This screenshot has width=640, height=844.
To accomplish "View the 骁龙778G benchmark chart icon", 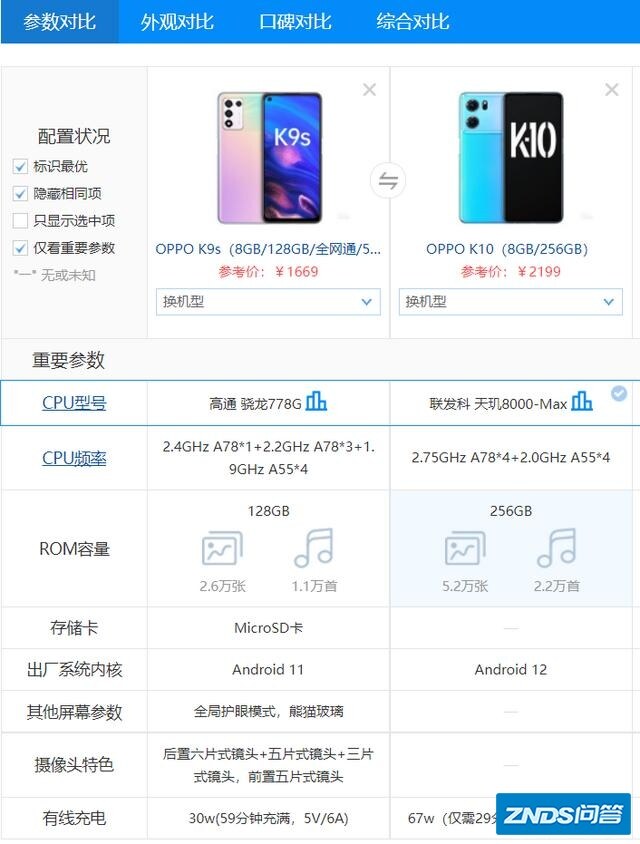I will pos(316,402).
